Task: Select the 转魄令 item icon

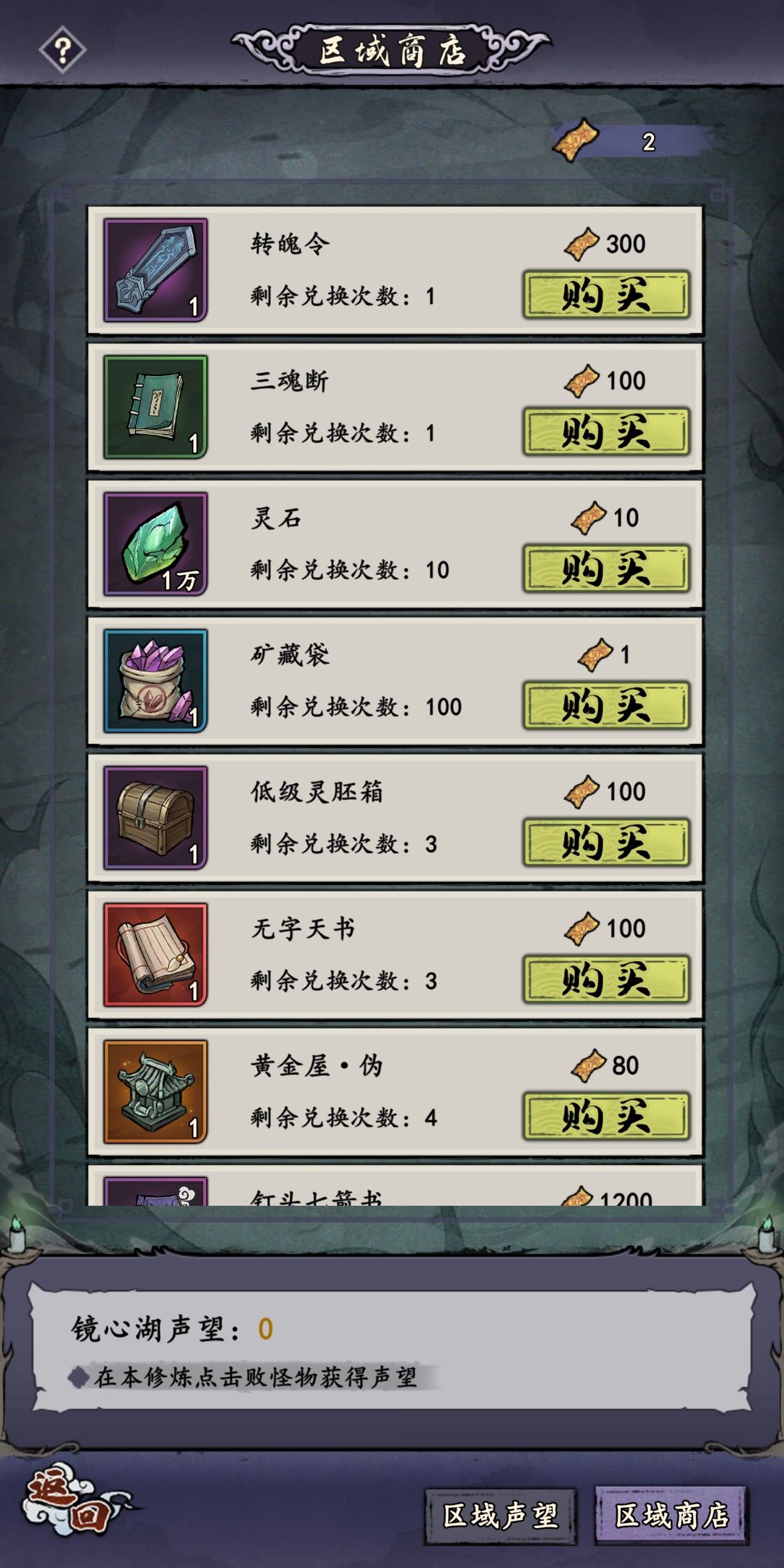Action: [155, 269]
